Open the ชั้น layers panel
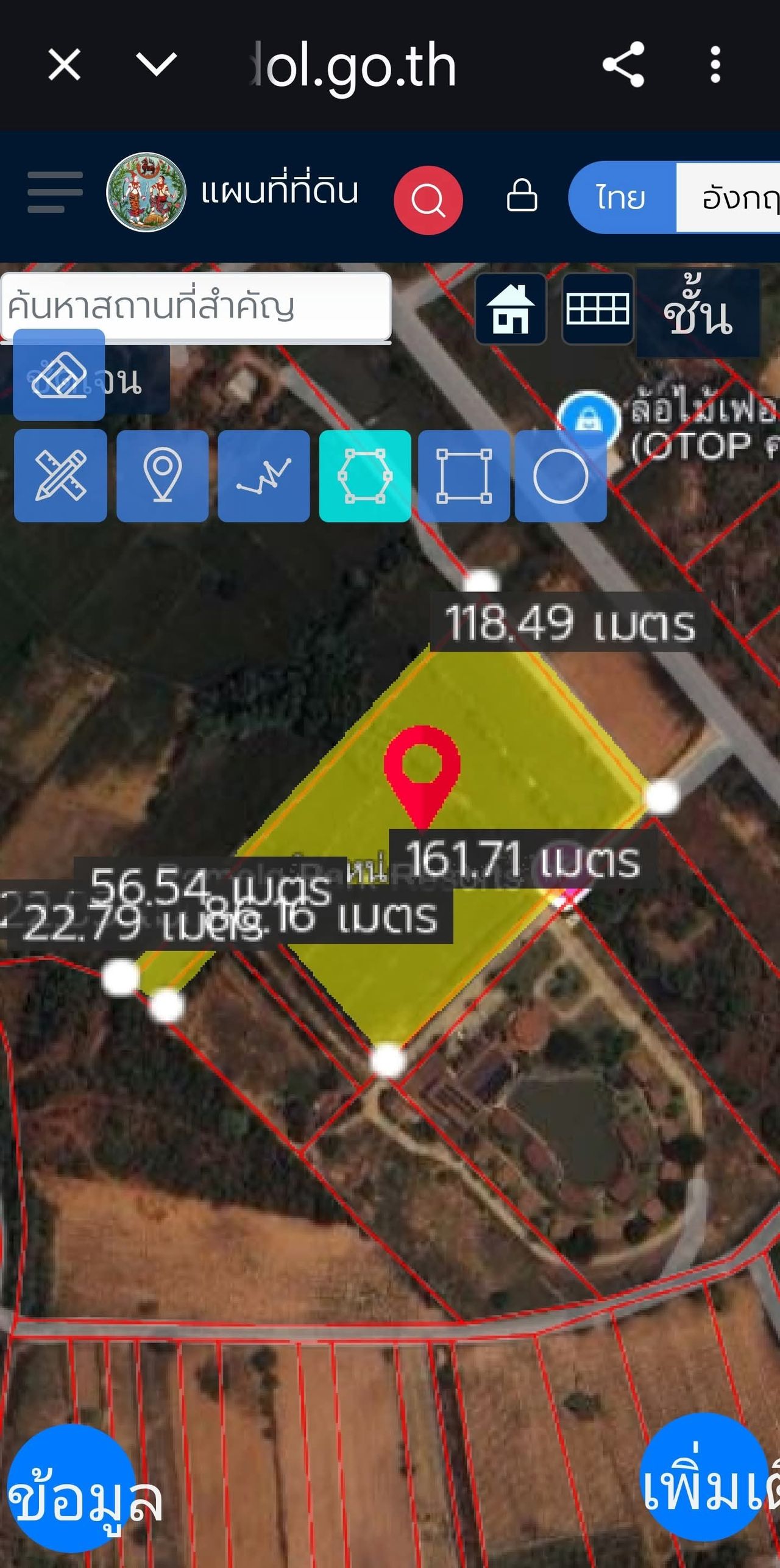Viewport: 780px width, 1568px height. [x=698, y=314]
